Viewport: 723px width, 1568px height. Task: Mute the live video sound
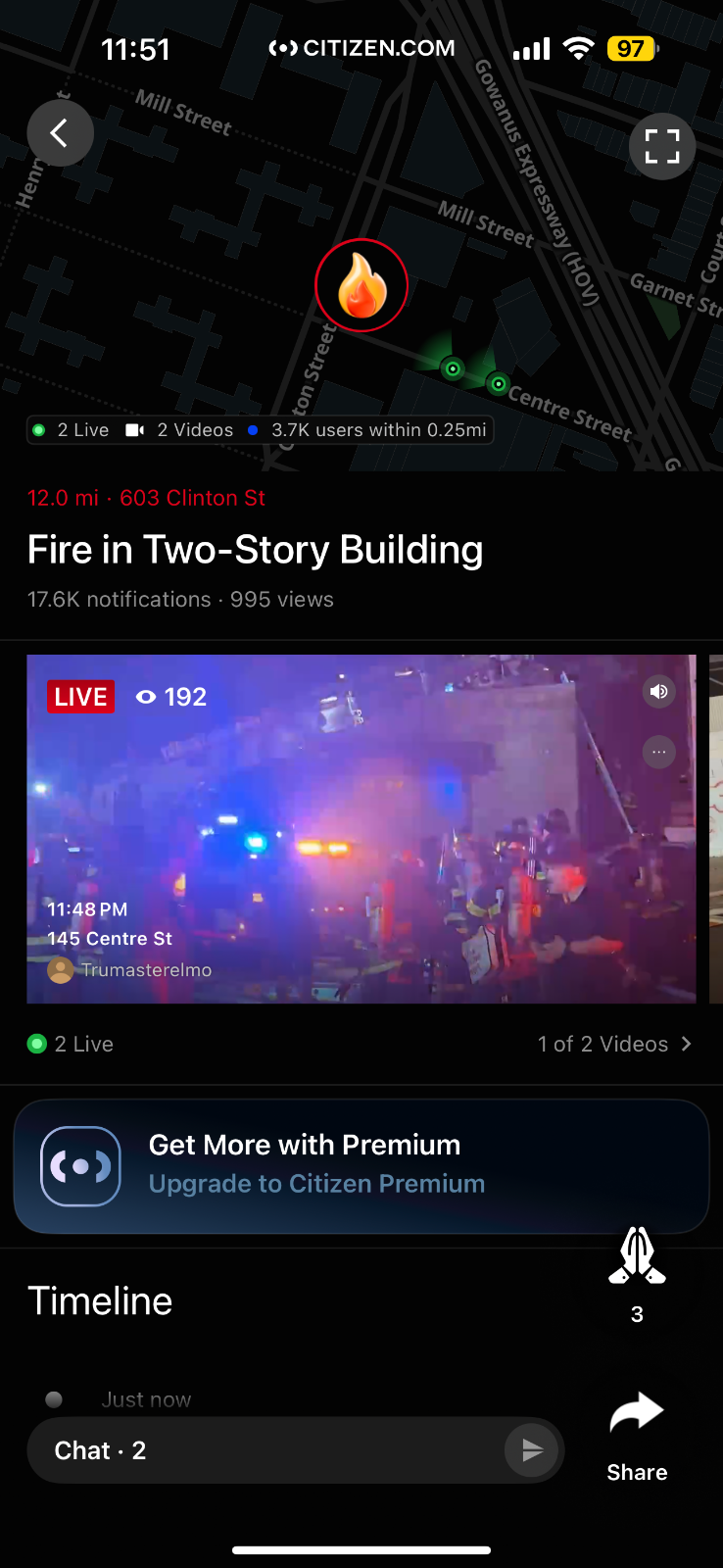(658, 692)
